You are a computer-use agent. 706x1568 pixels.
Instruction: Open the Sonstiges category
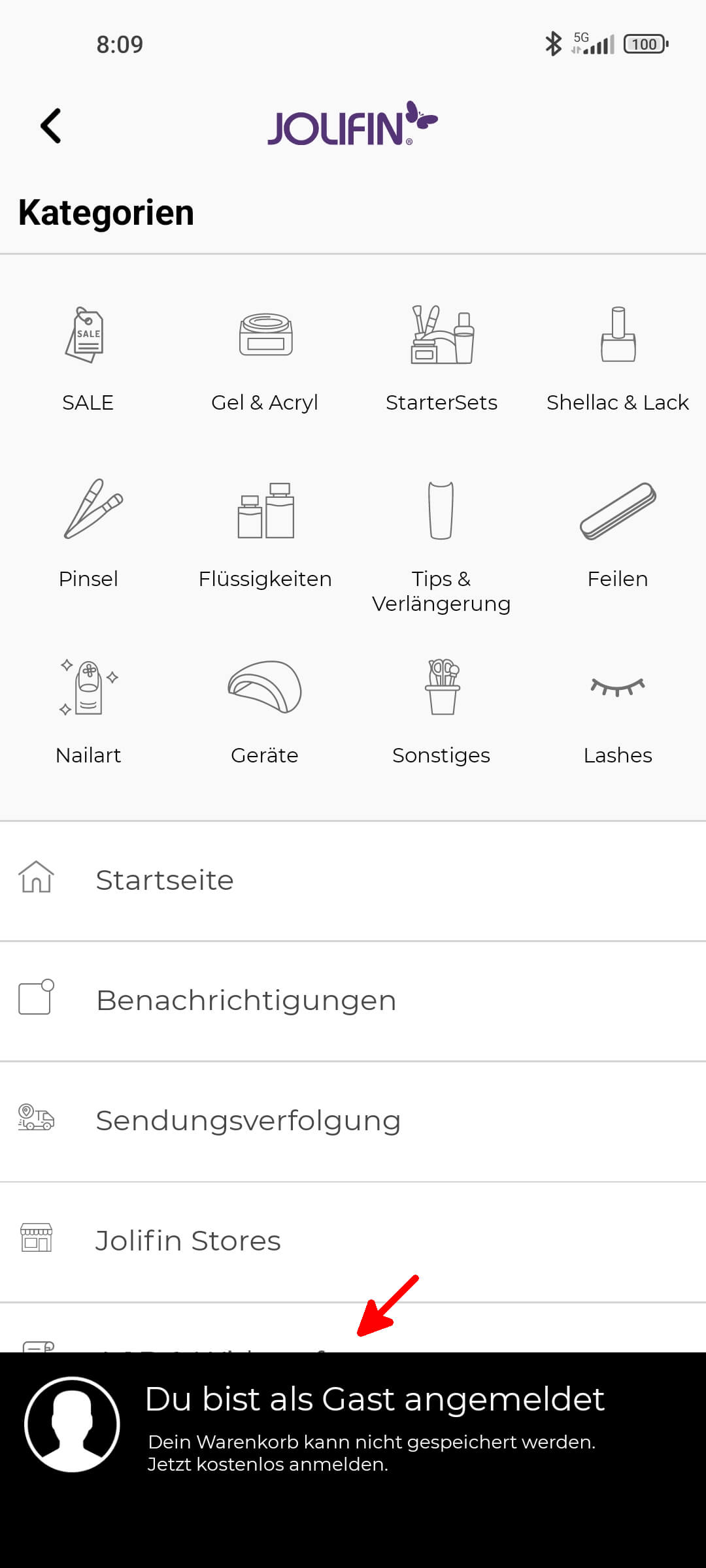(x=441, y=712)
